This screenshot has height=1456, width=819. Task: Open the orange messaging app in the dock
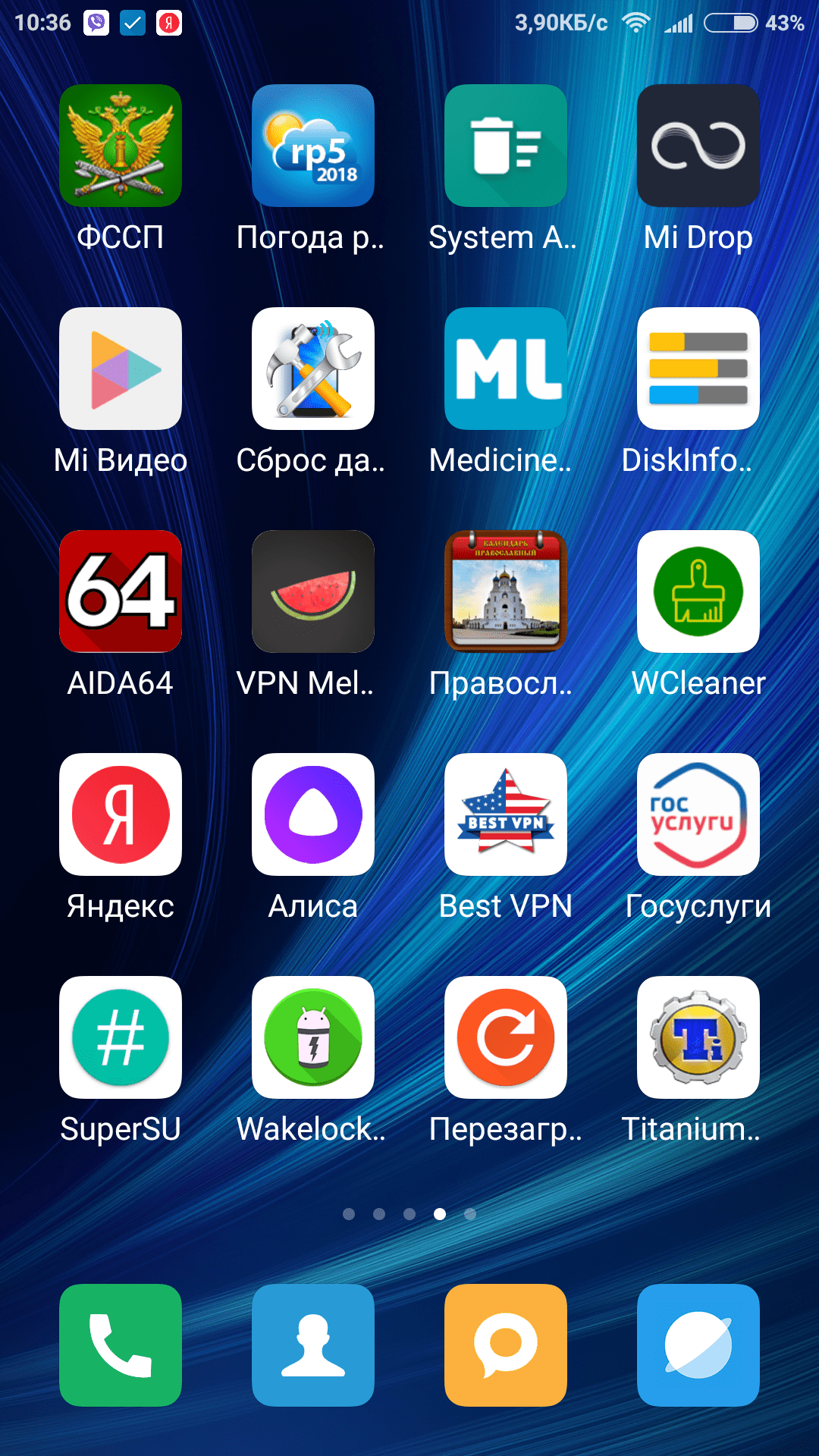pos(506,1345)
